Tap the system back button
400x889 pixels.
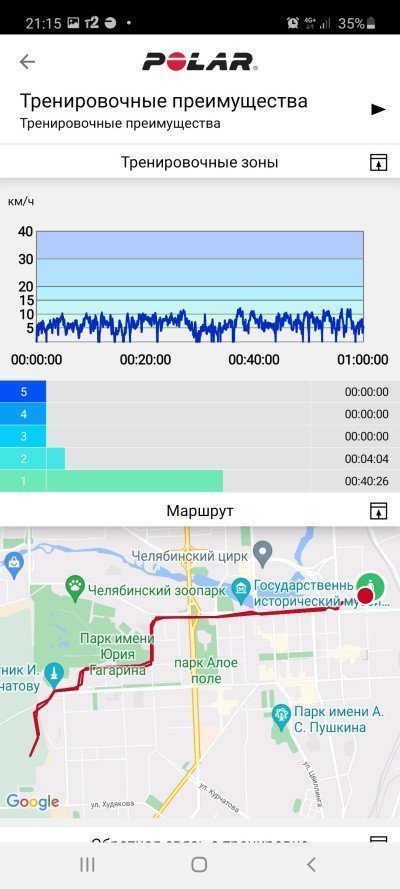310,864
